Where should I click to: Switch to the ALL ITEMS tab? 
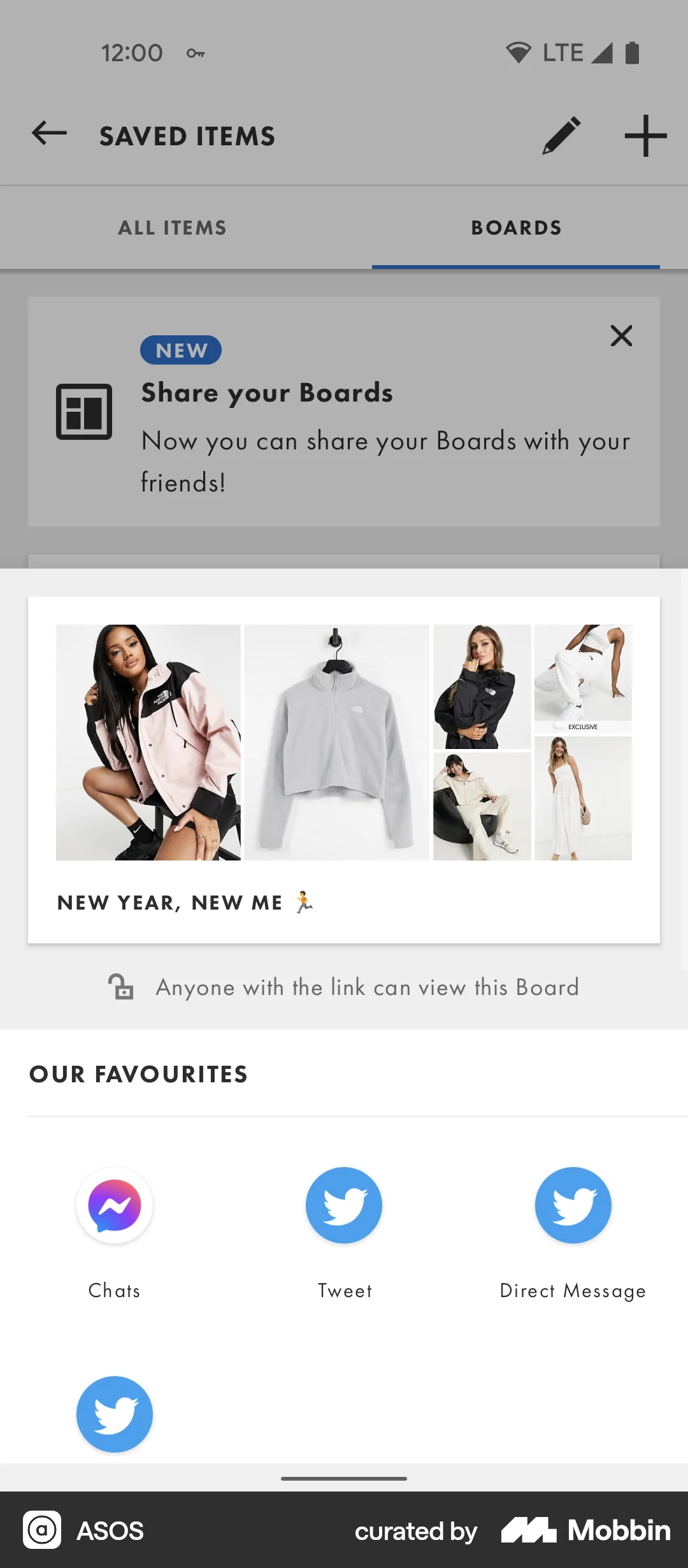171,228
